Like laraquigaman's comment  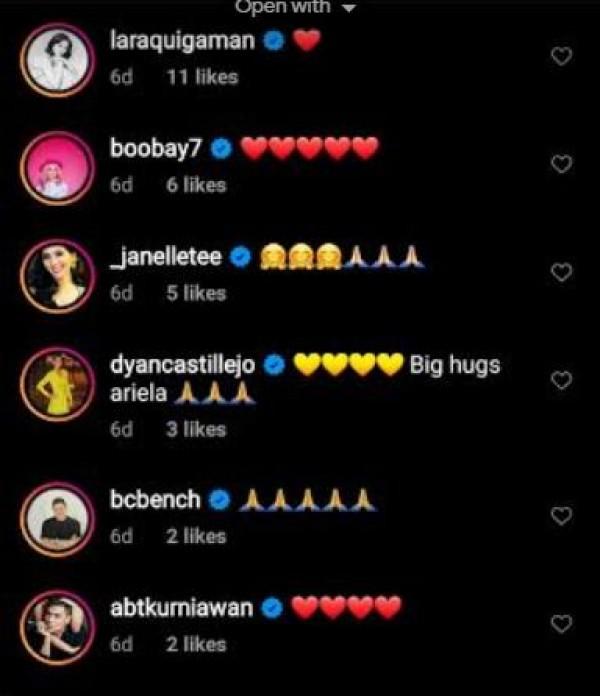click(562, 57)
